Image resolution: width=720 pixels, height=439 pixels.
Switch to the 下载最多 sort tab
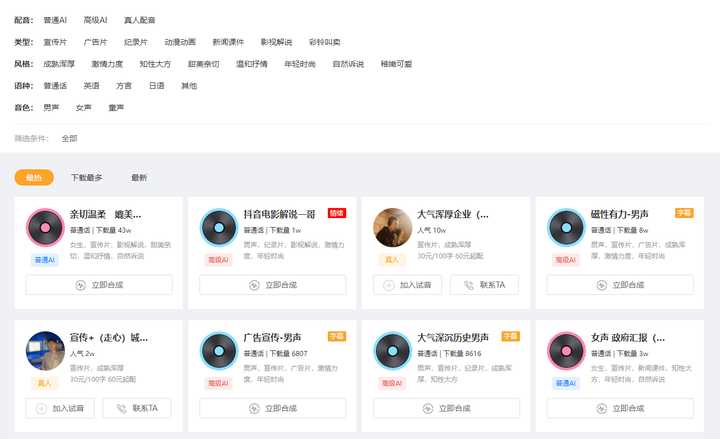tap(87, 177)
